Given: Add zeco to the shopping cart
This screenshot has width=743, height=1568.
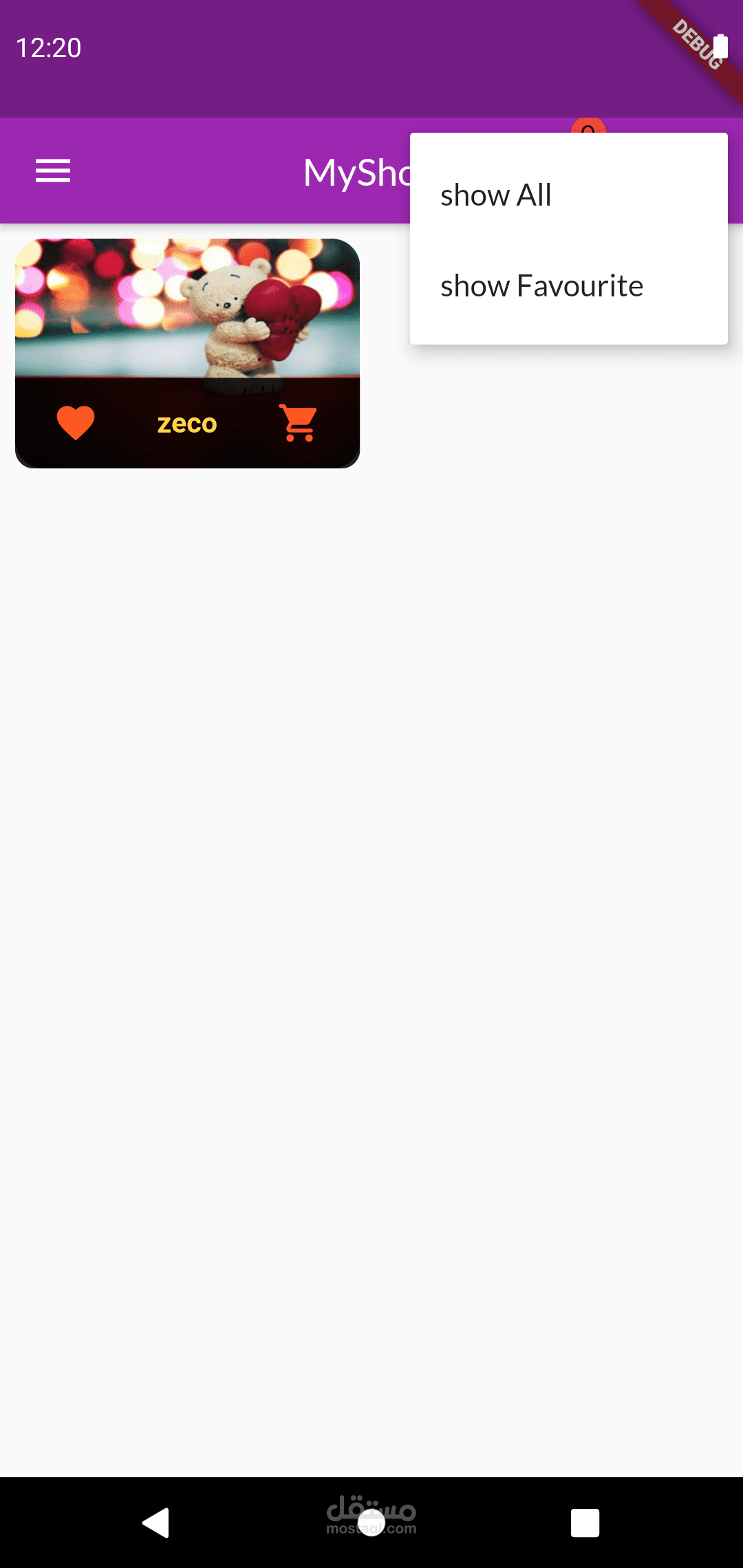Looking at the screenshot, I should 298,422.
